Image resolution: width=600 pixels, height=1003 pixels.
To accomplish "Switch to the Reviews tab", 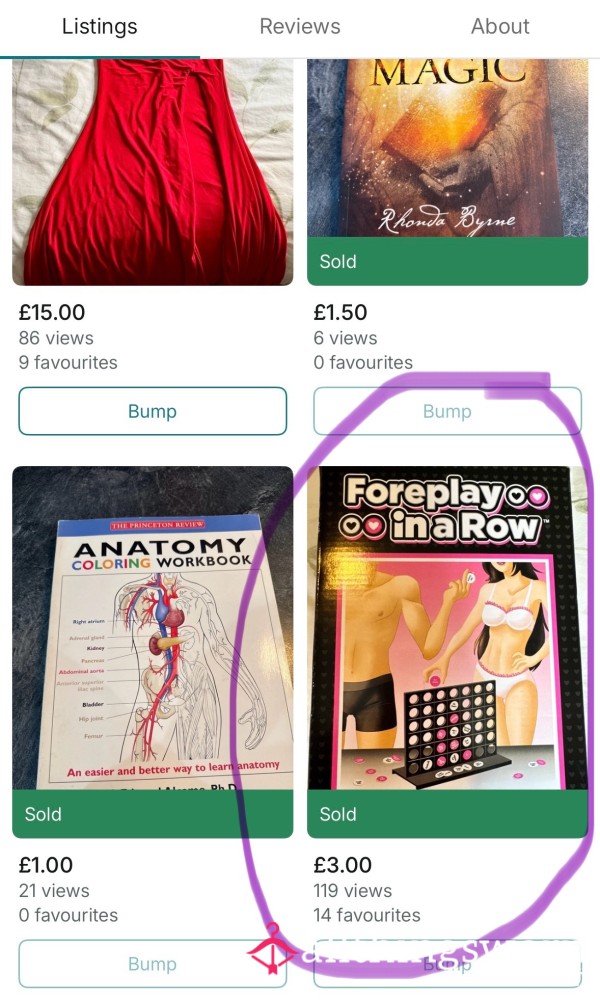I will [x=299, y=26].
